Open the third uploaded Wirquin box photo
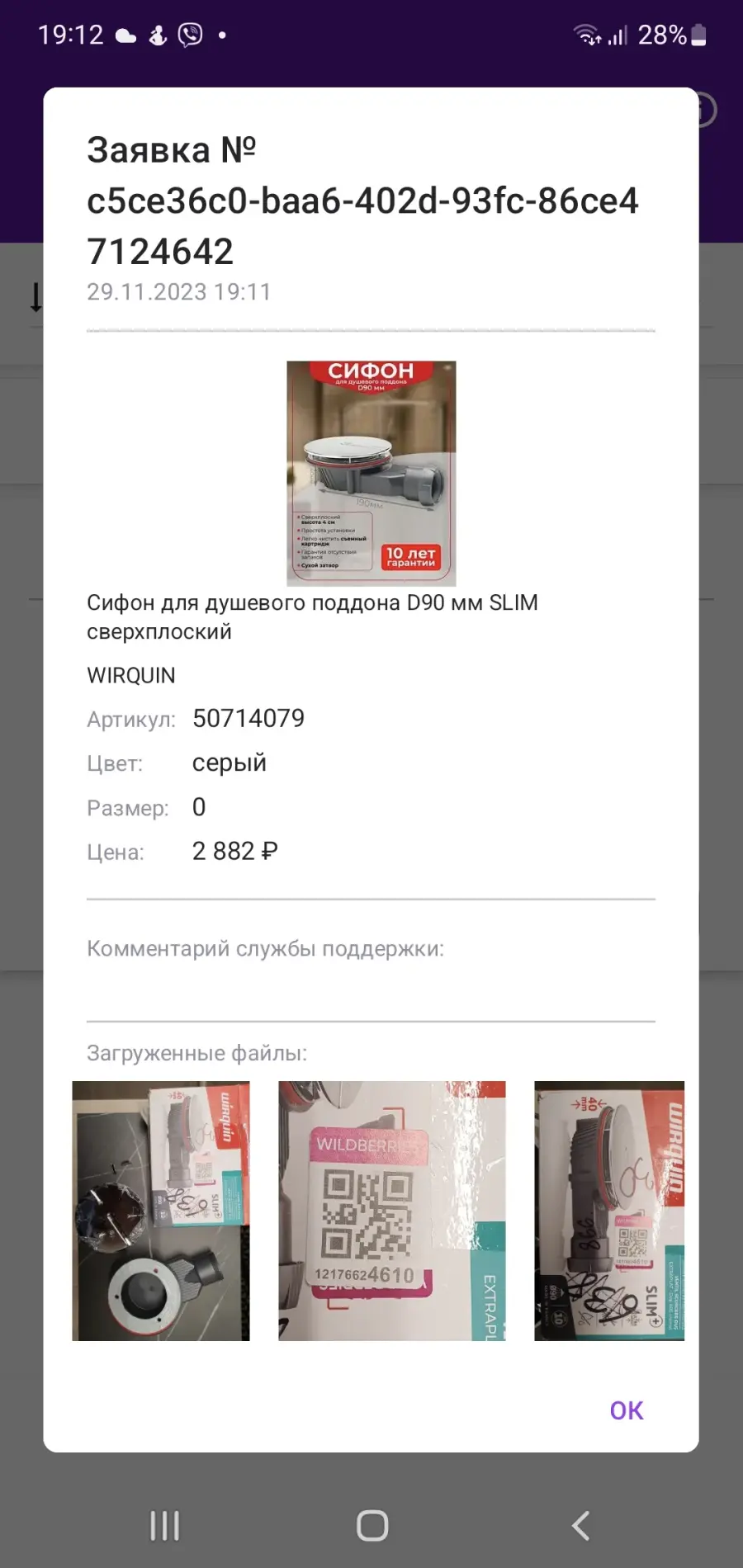The image size is (743, 1568). point(609,1211)
